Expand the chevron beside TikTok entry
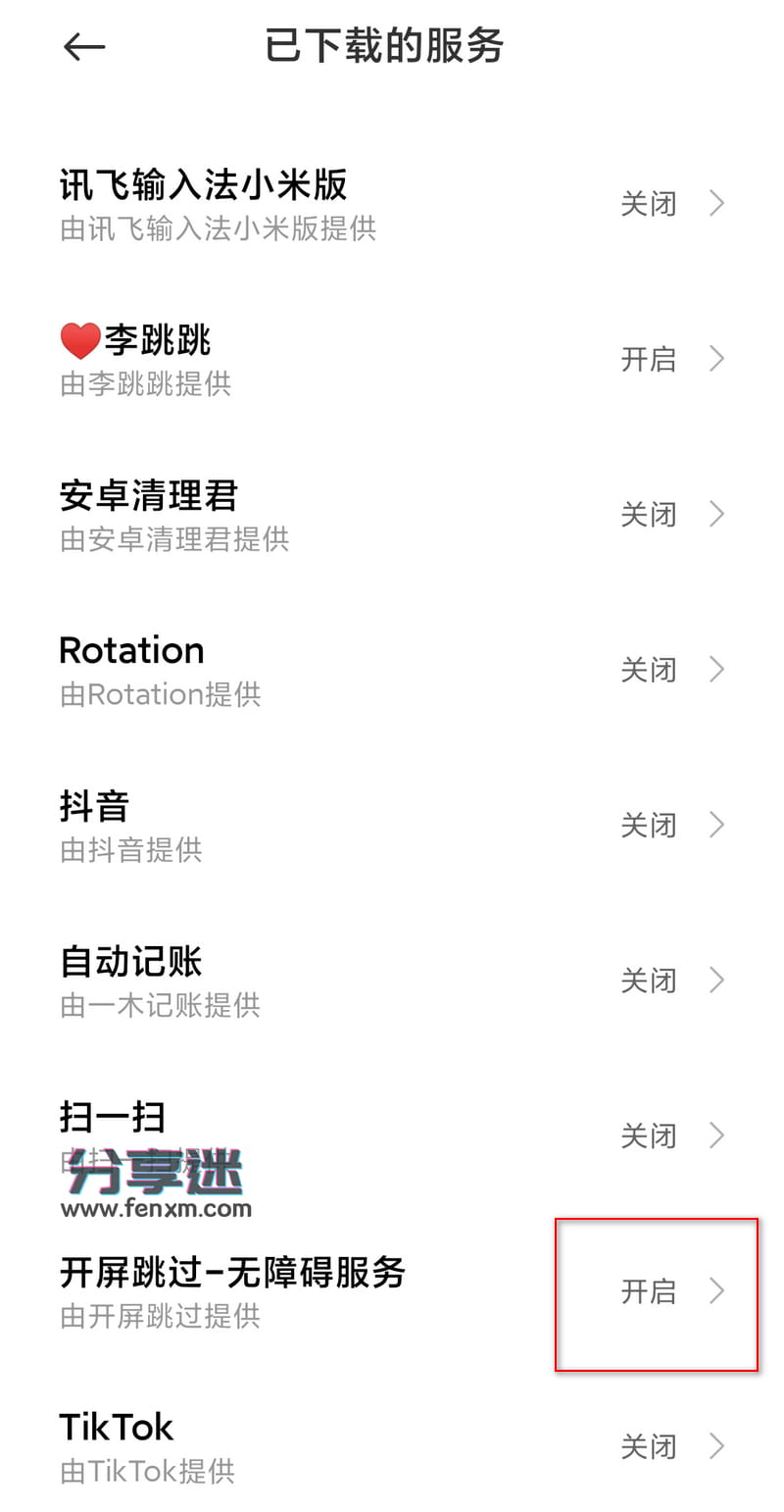The image size is (784, 1512). coord(716,1446)
